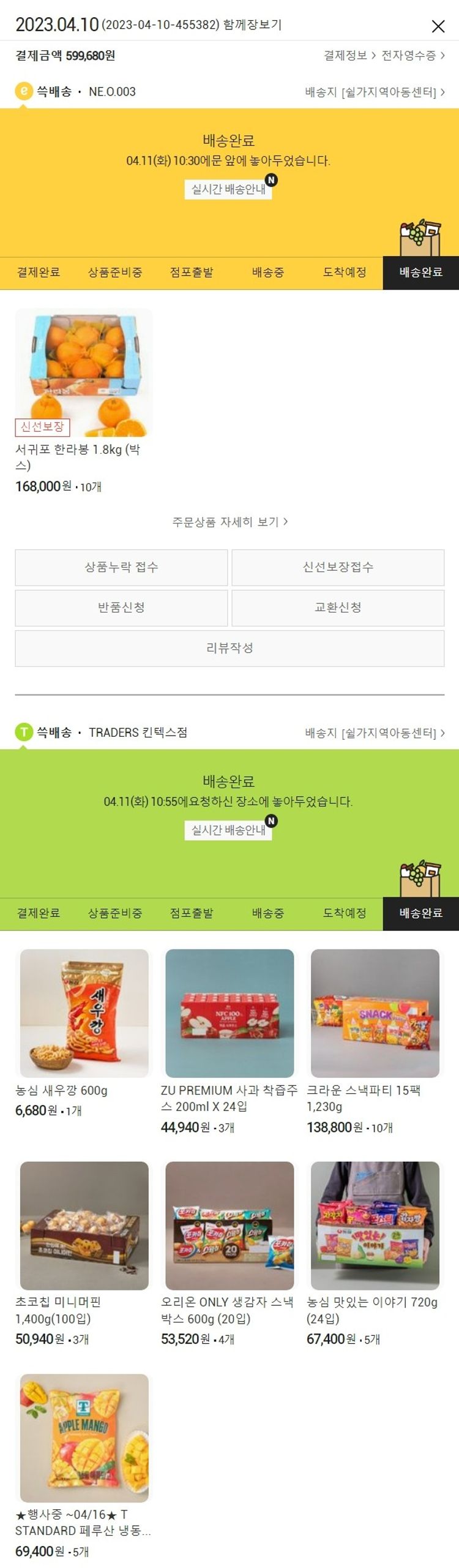Open 농심 새우깡 600g product
Screen dimensions: 459x1568
(x=84, y=1013)
